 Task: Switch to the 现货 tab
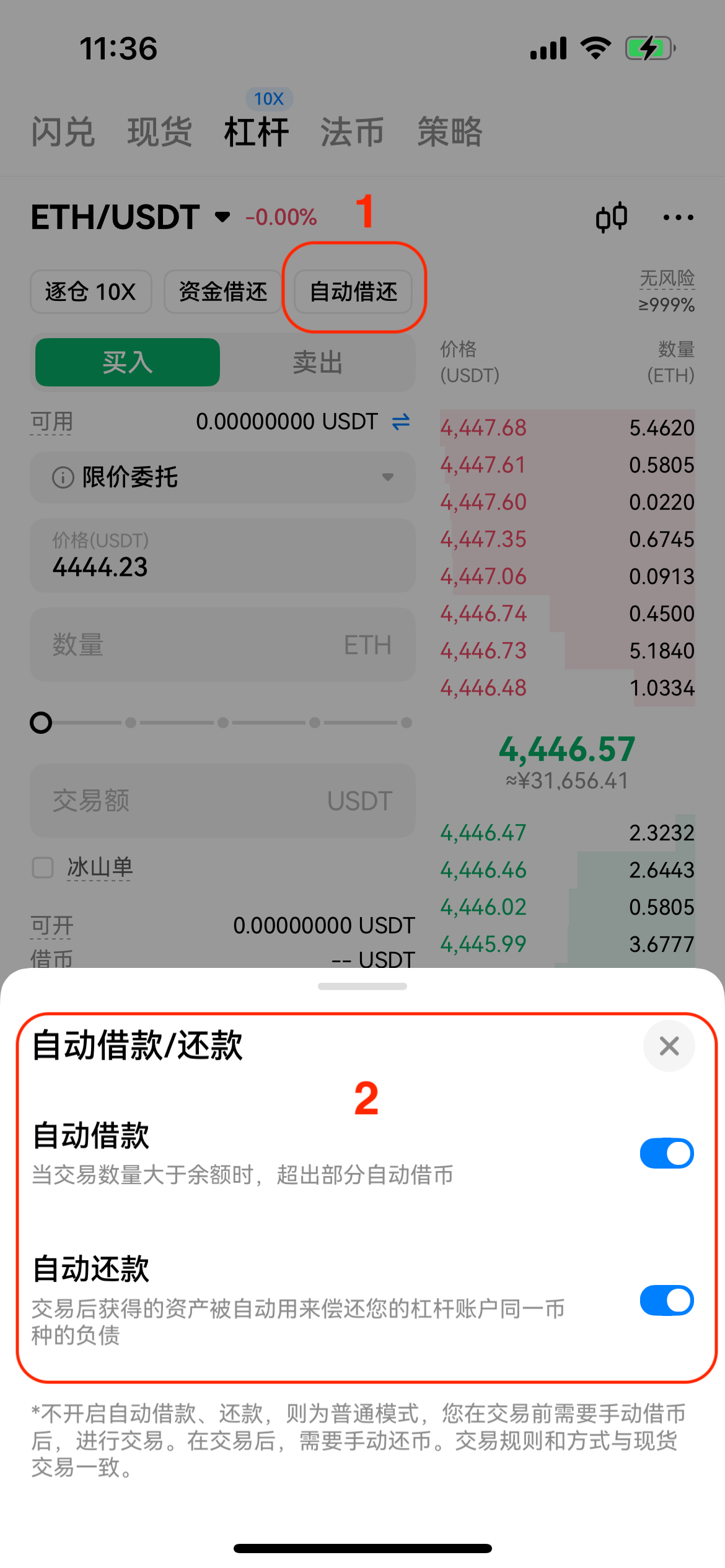pyautogui.click(x=159, y=131)
